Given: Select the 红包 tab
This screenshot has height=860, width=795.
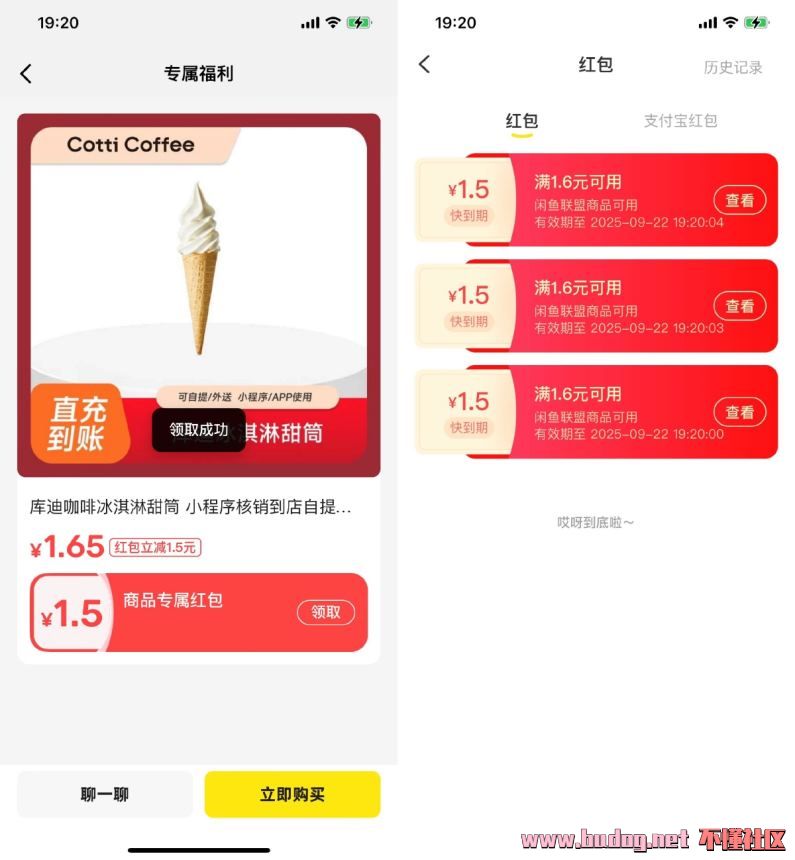Looking at the screenshot, I should tap(522, 121).
